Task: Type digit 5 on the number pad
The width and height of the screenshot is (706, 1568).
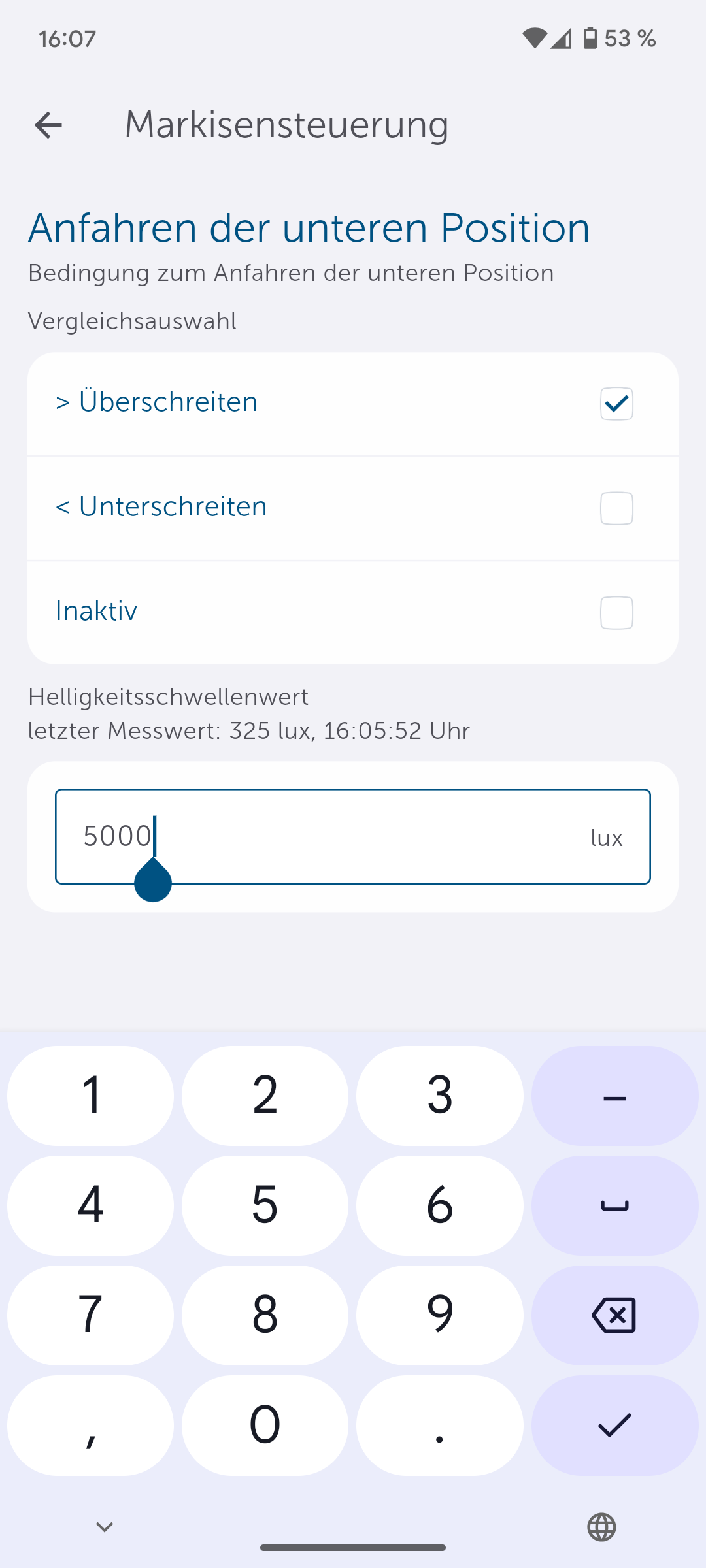Action: [265, 1205]
